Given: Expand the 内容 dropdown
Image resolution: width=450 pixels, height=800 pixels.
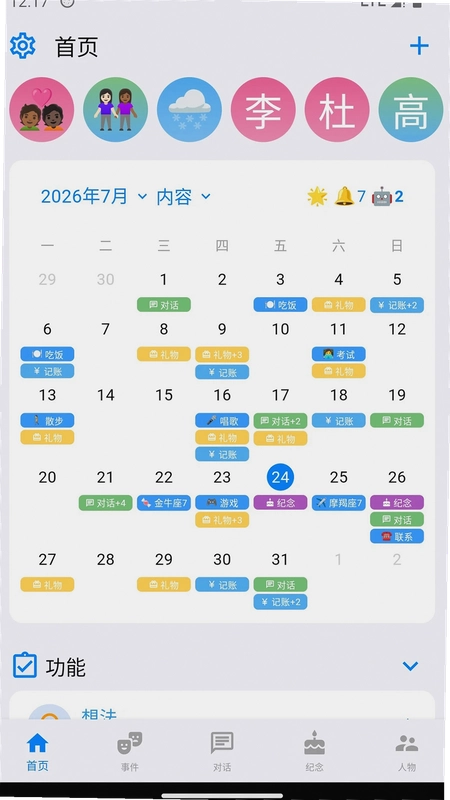Looking at the screenshot, I should 184,196.
